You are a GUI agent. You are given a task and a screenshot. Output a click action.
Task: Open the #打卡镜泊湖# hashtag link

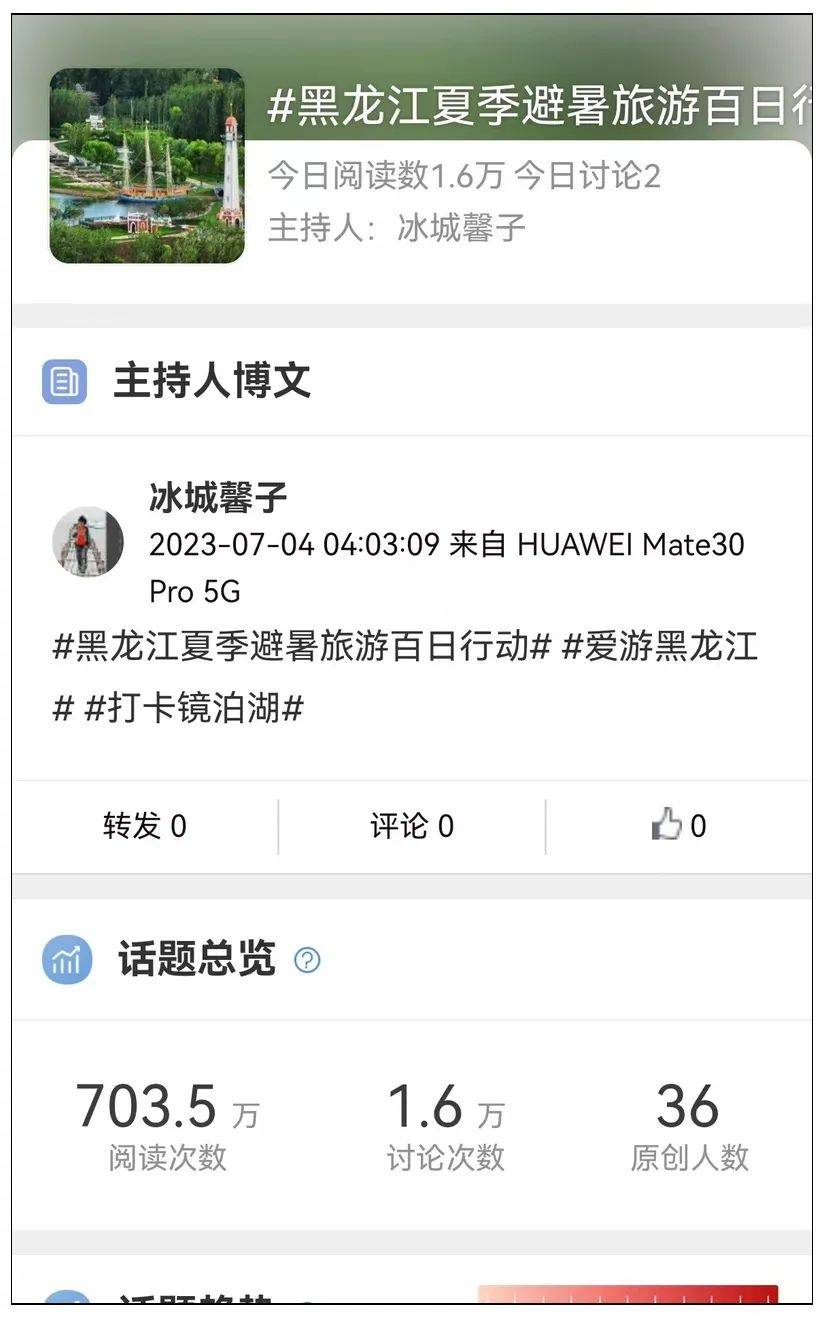pyautogui.click(x=194, y=709)
